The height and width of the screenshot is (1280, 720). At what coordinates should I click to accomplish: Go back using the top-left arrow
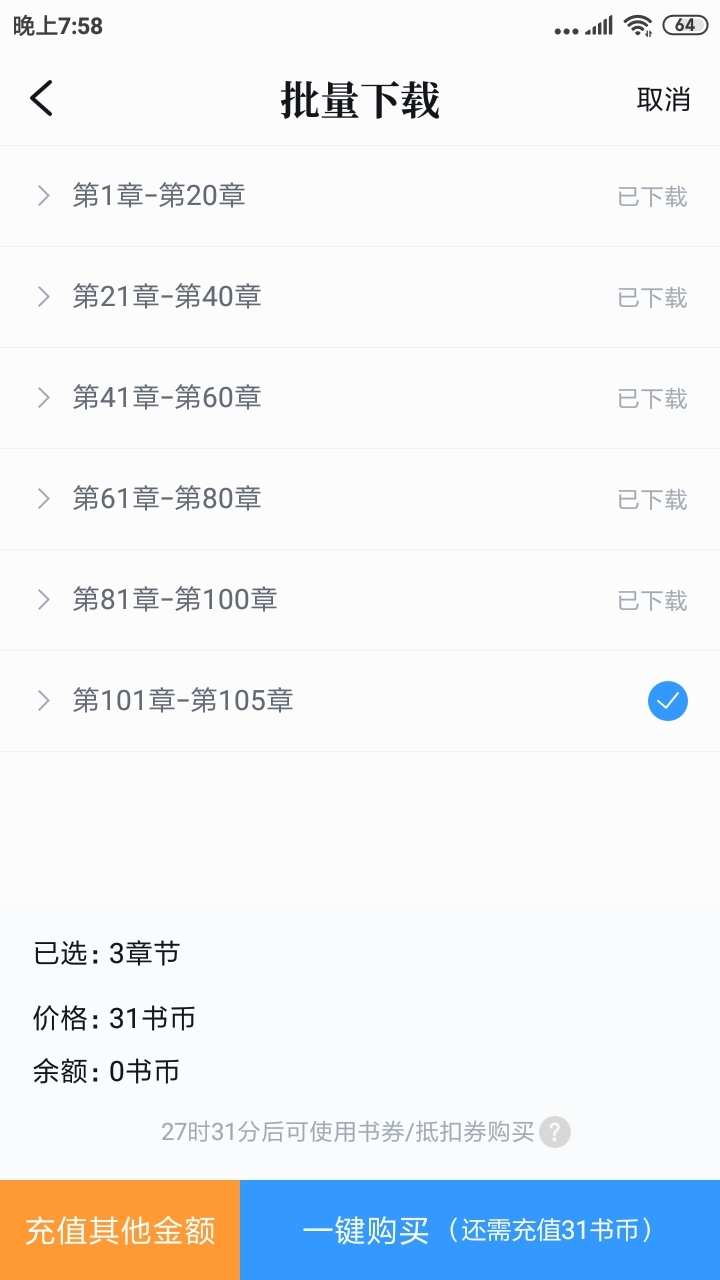41,98
